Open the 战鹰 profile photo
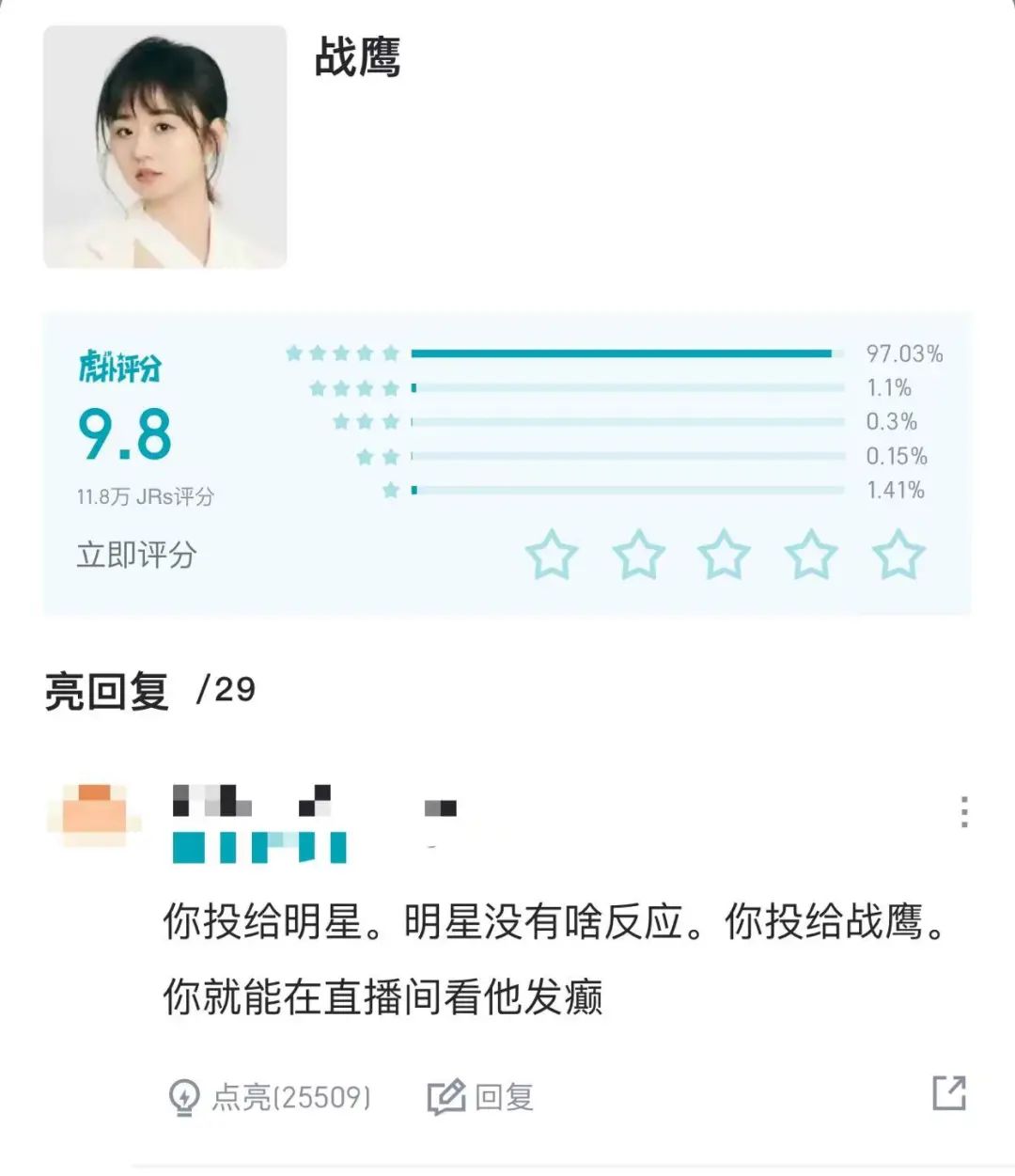 click(x=164, y=147)
